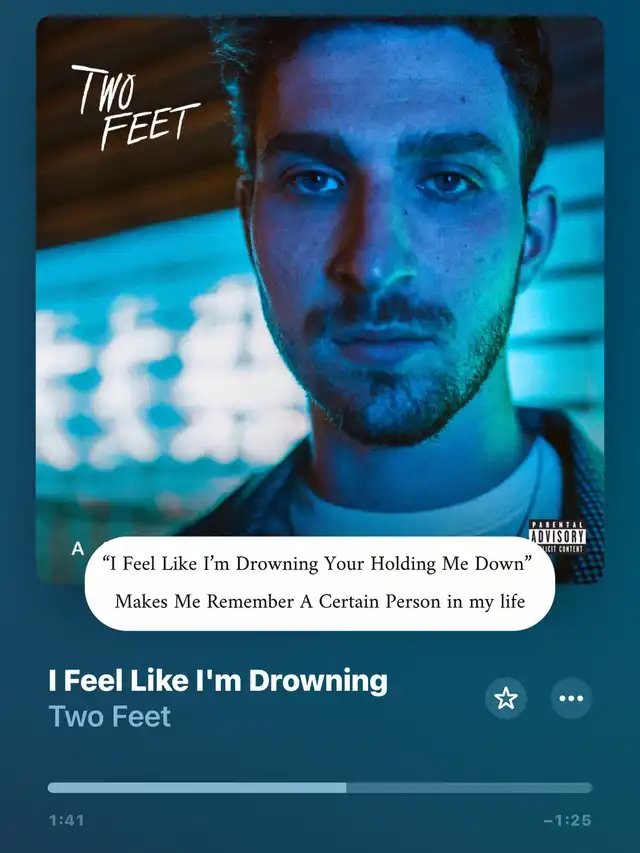Open the more options ellipsis menu

pyautogui.click(x=572, y=698)
